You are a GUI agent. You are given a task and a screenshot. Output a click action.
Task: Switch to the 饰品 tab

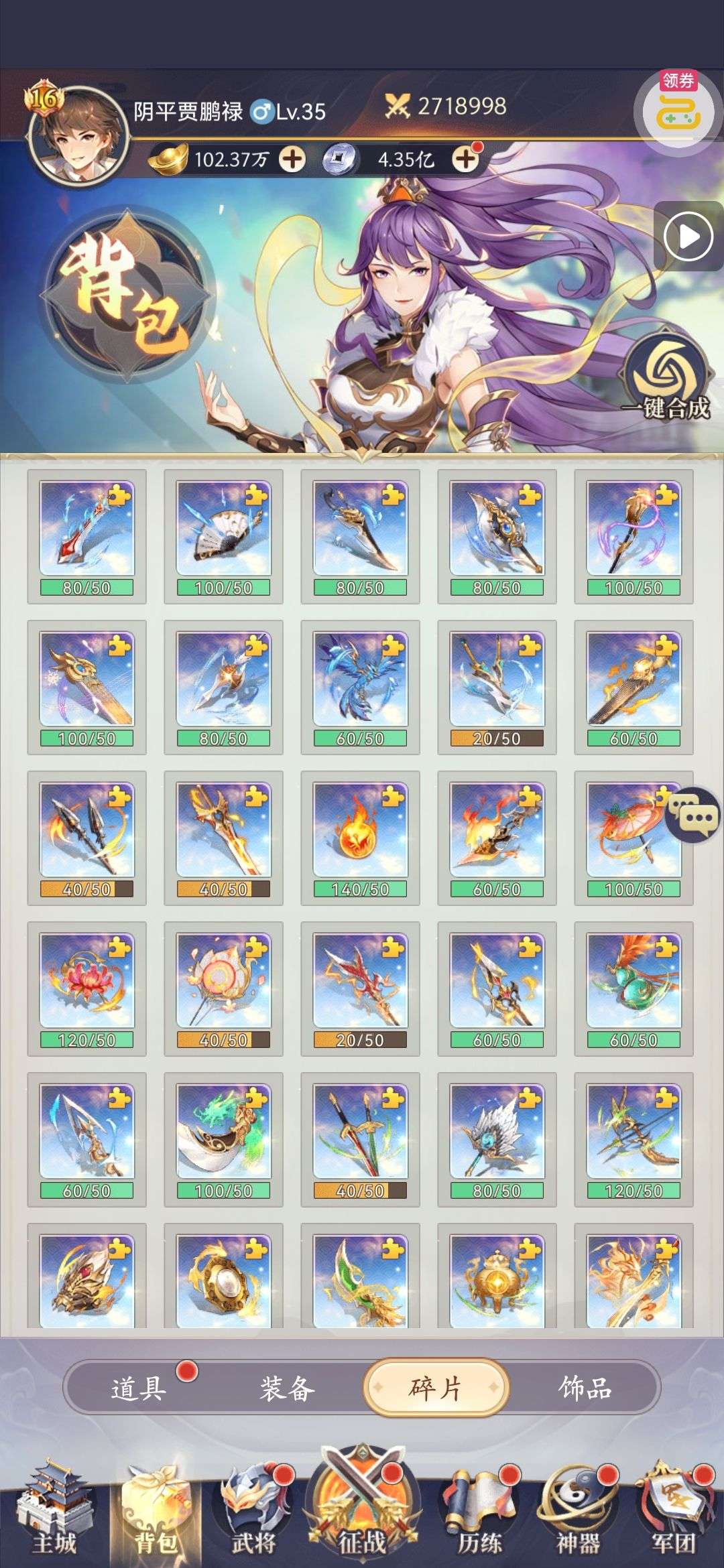(585, 1389)
